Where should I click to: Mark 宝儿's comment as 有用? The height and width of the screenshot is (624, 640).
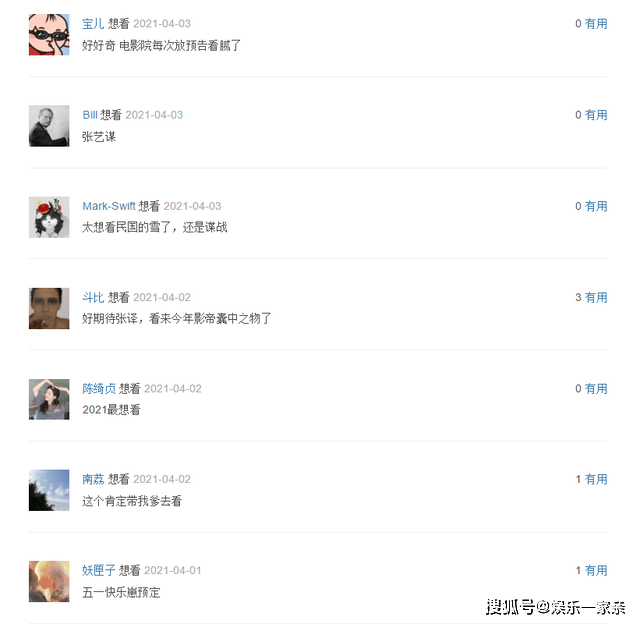(x=596, y=24)
